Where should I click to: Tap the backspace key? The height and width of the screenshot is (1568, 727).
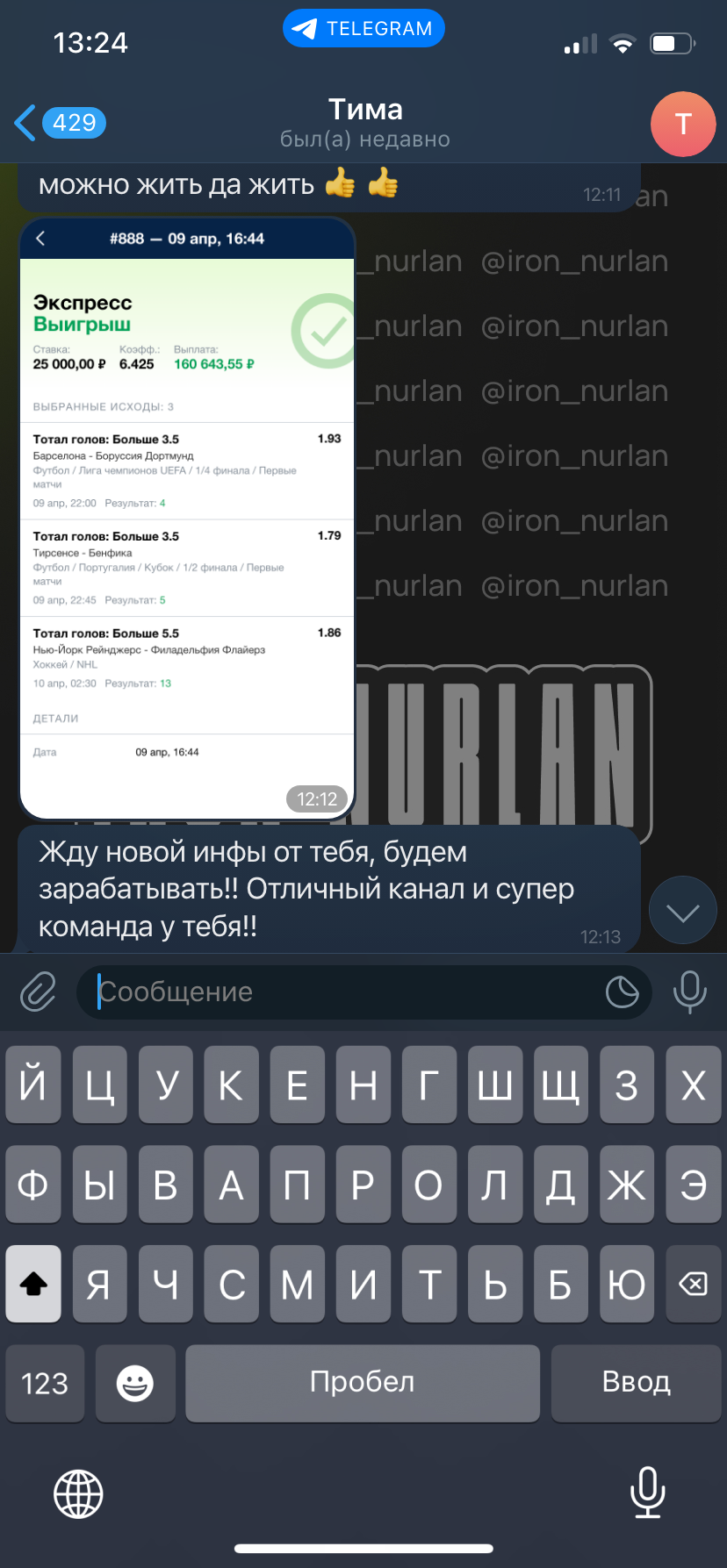(693, 1285)
